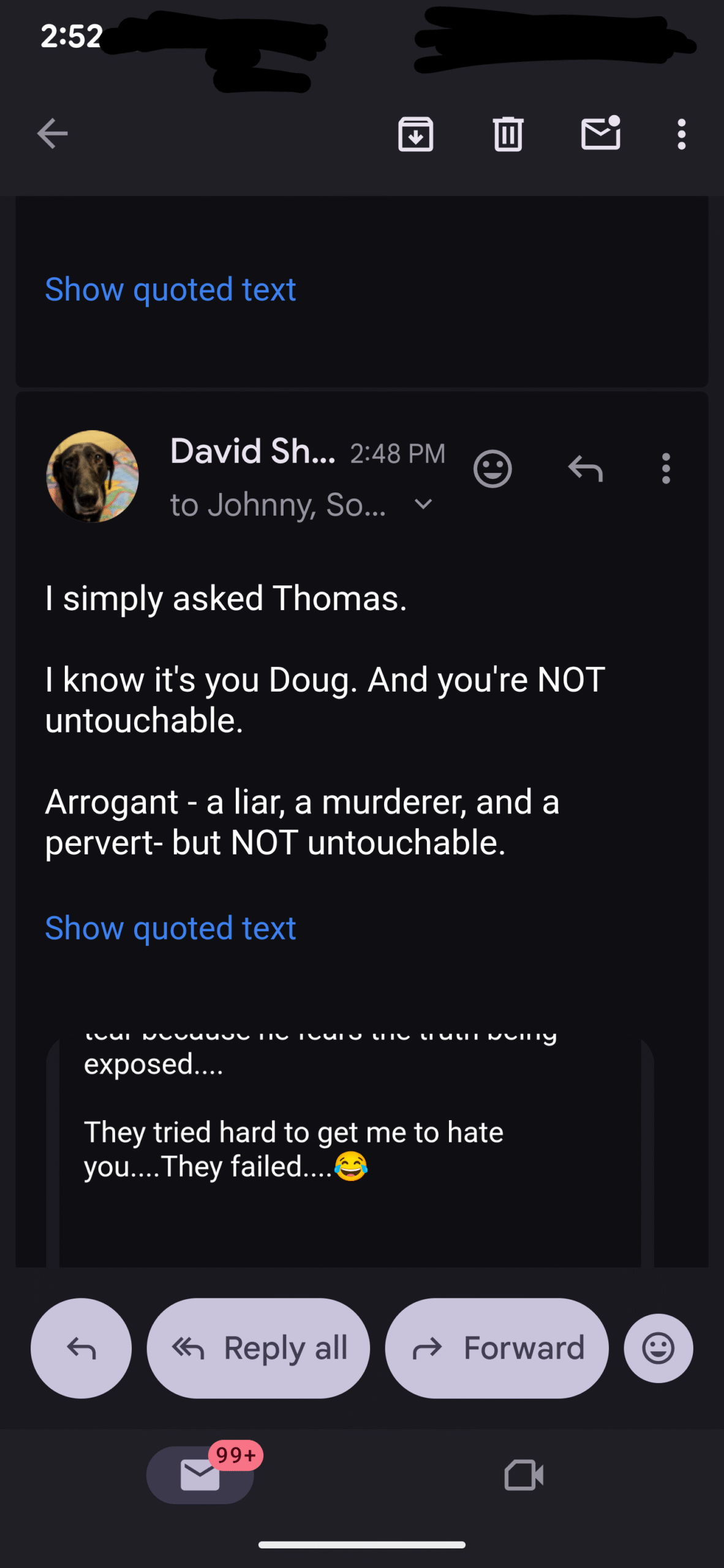Open David Sh's sender profile picture
This screenshot has height=1568, width=724.
tap(92, 476)
